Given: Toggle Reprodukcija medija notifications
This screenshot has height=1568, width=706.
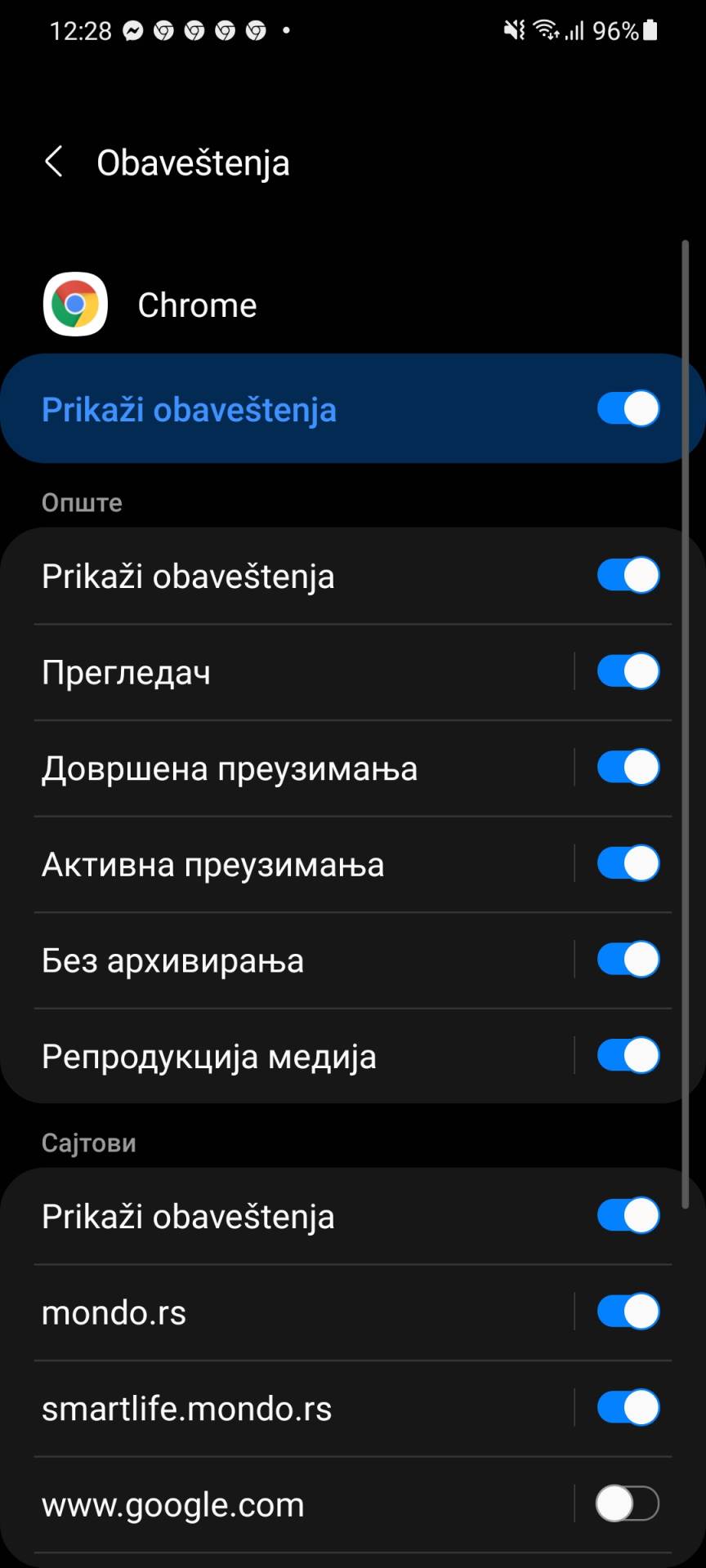Looking at the screenshot, I should pos(628,1054).
